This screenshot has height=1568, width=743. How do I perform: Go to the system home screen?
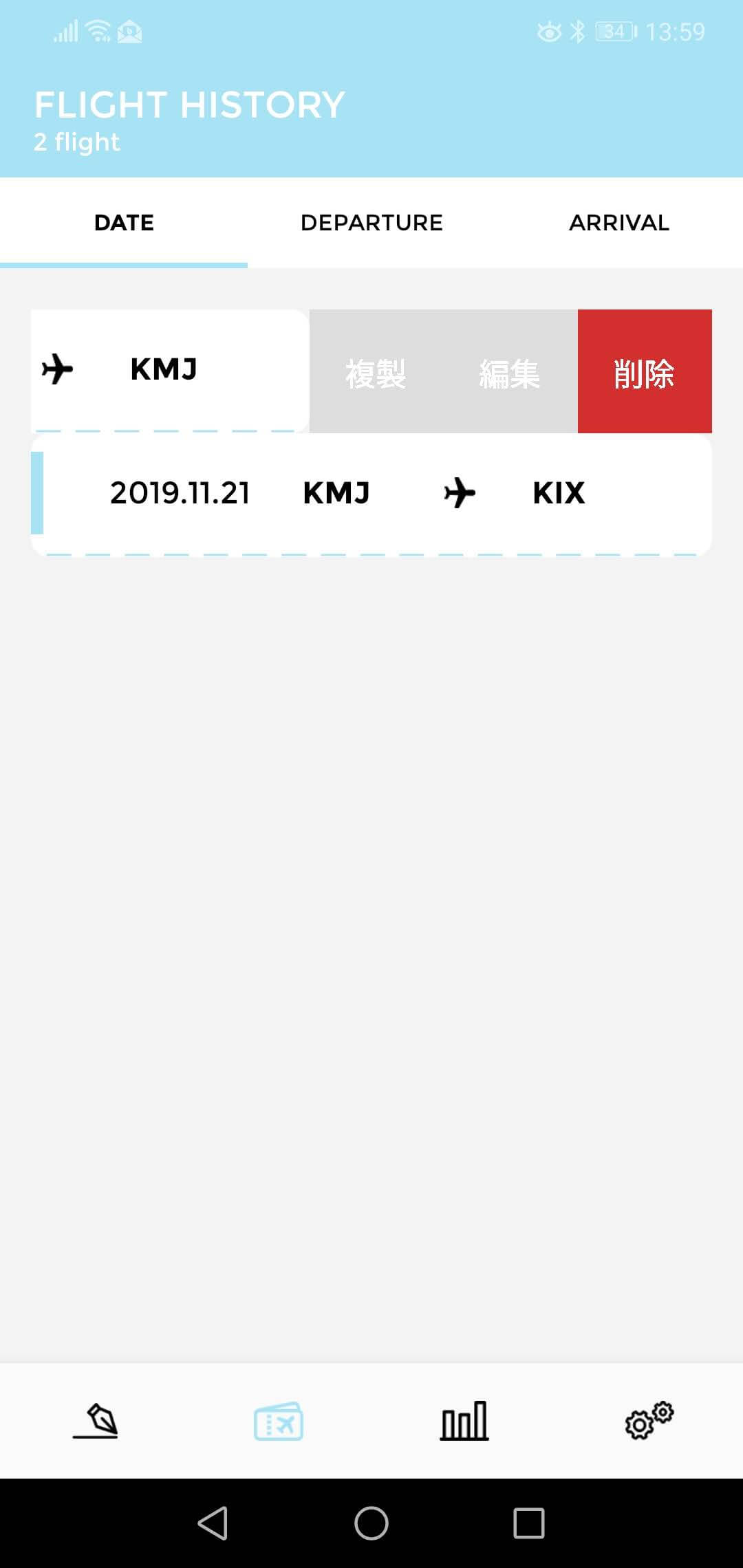371,1523
